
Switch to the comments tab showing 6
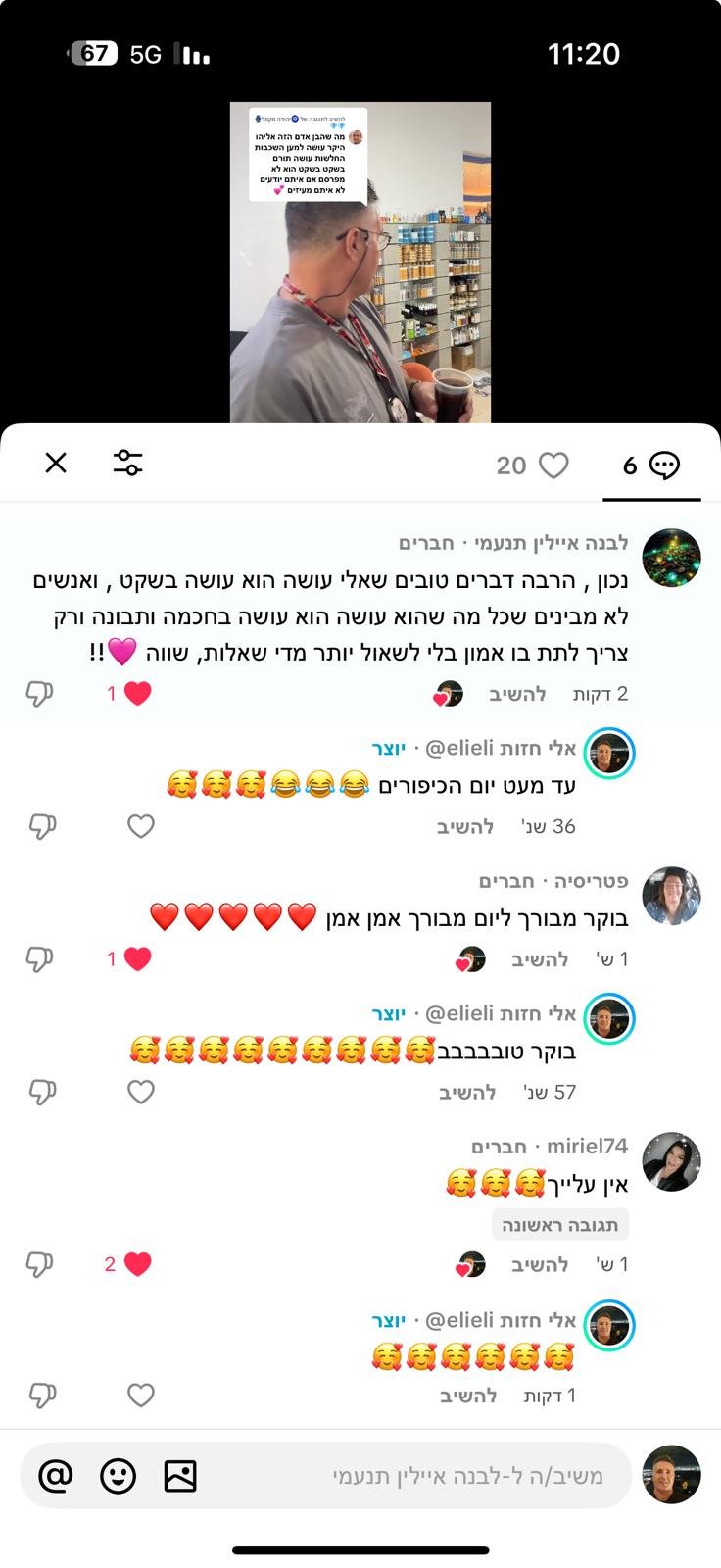coord(651,465)
